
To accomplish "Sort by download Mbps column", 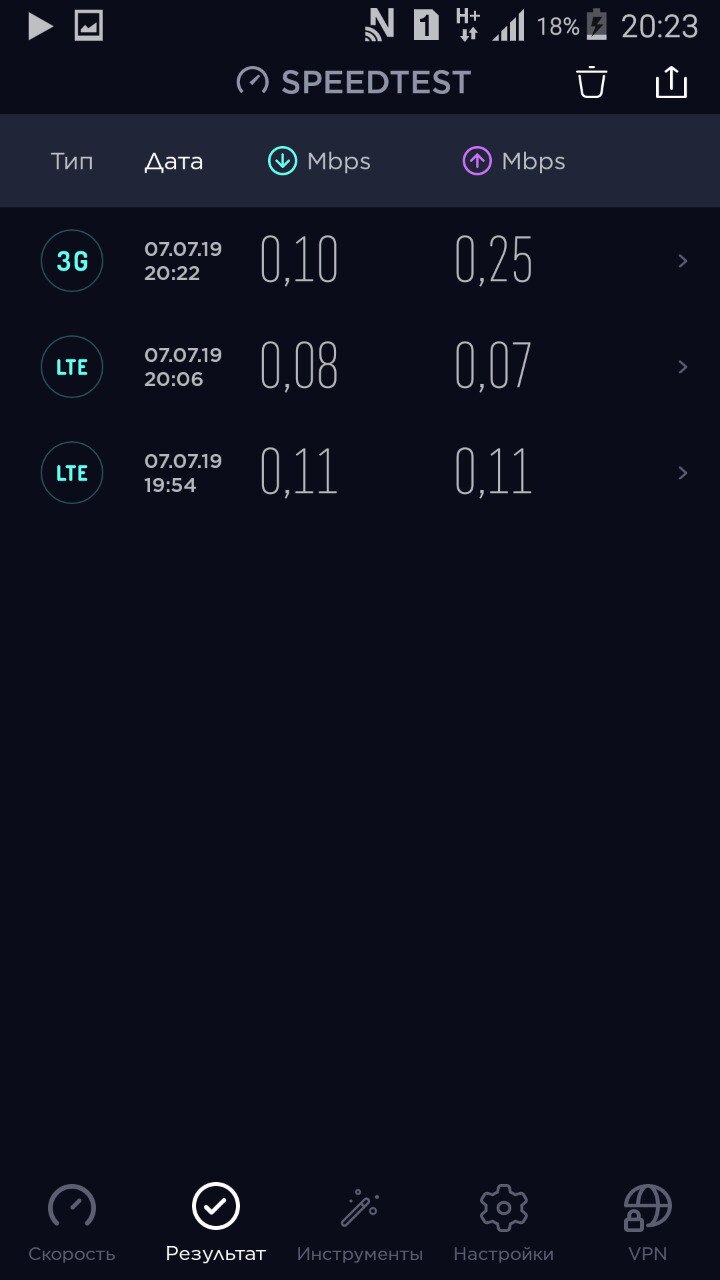I will tap(319, 161).
